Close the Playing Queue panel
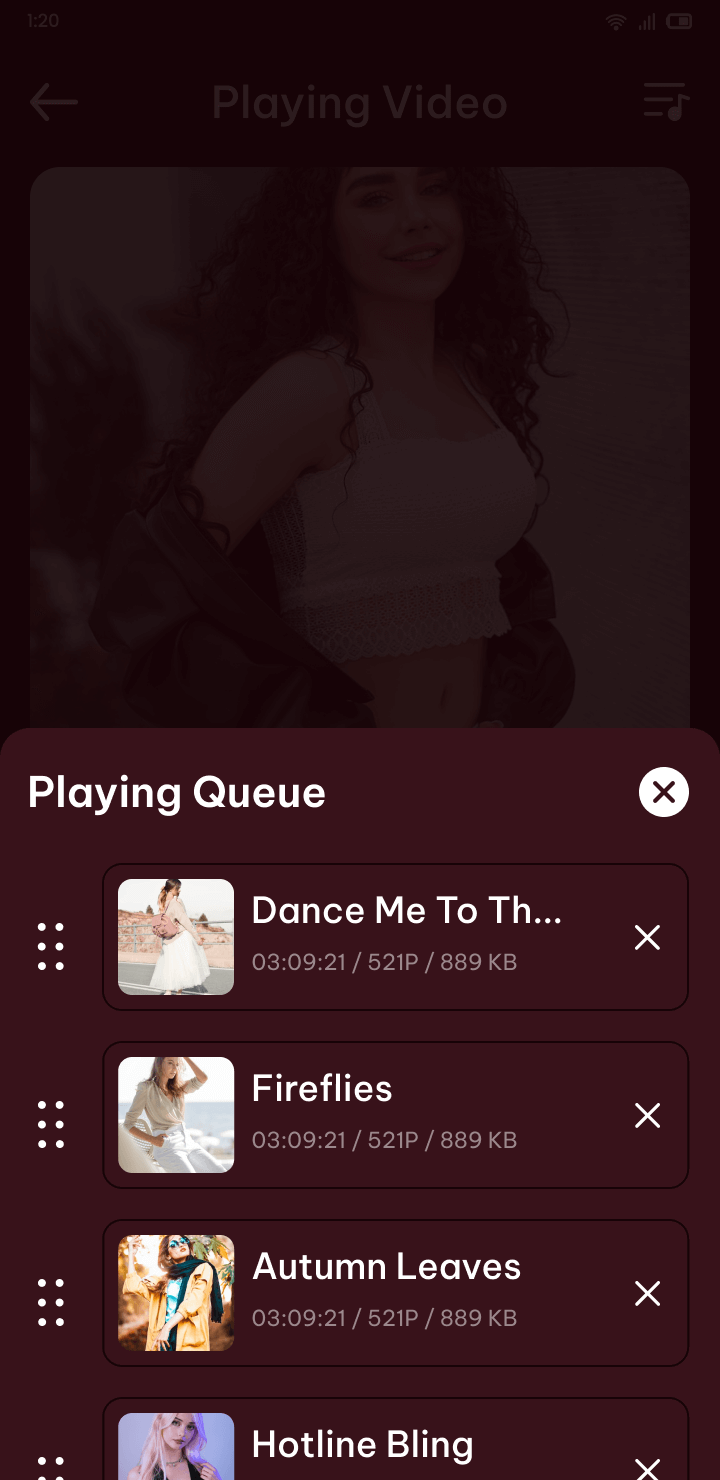This screenshot has width=720, height=1480. click(x=663, y=792)
